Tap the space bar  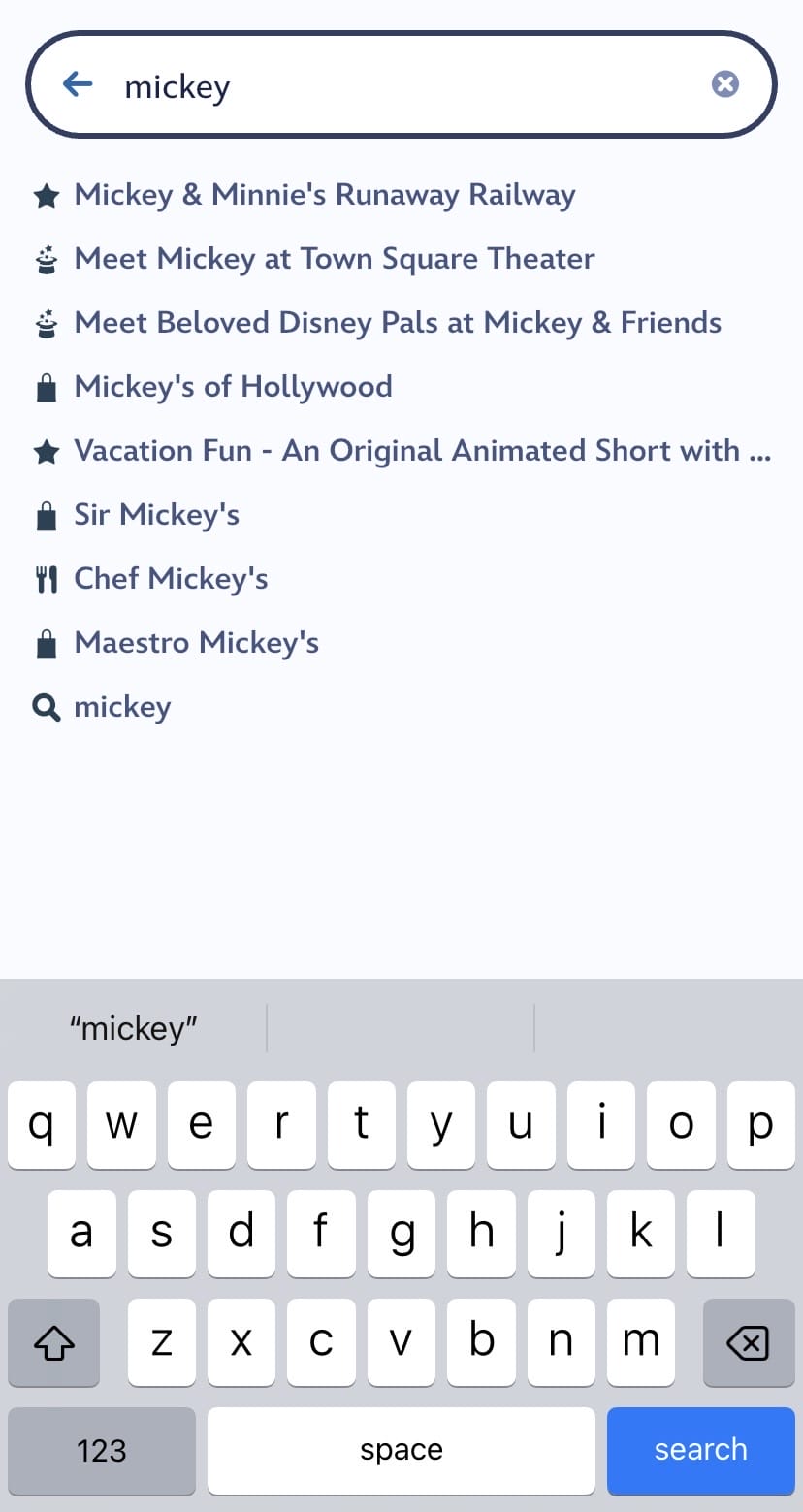tap(401, 1450)
